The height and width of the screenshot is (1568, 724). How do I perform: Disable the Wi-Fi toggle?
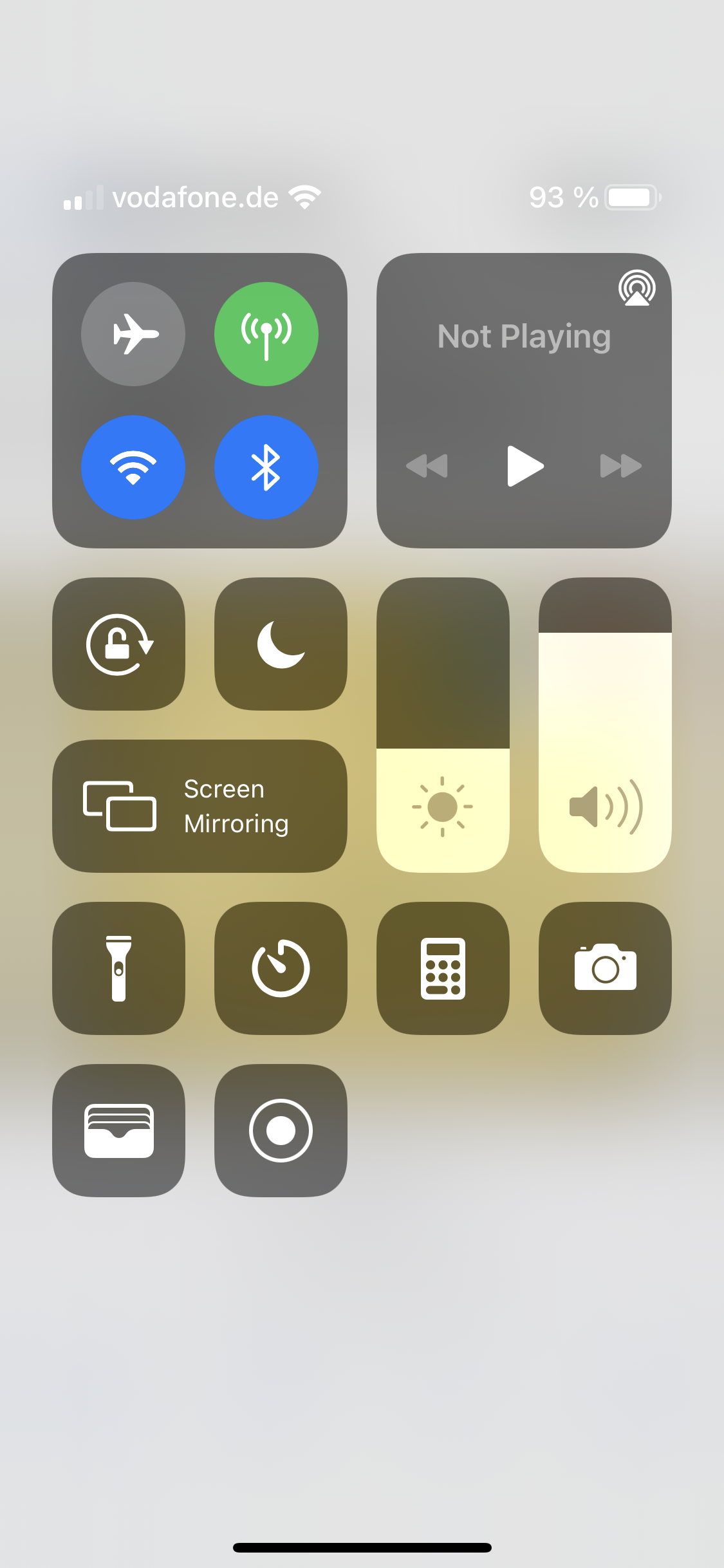point(133,467)
